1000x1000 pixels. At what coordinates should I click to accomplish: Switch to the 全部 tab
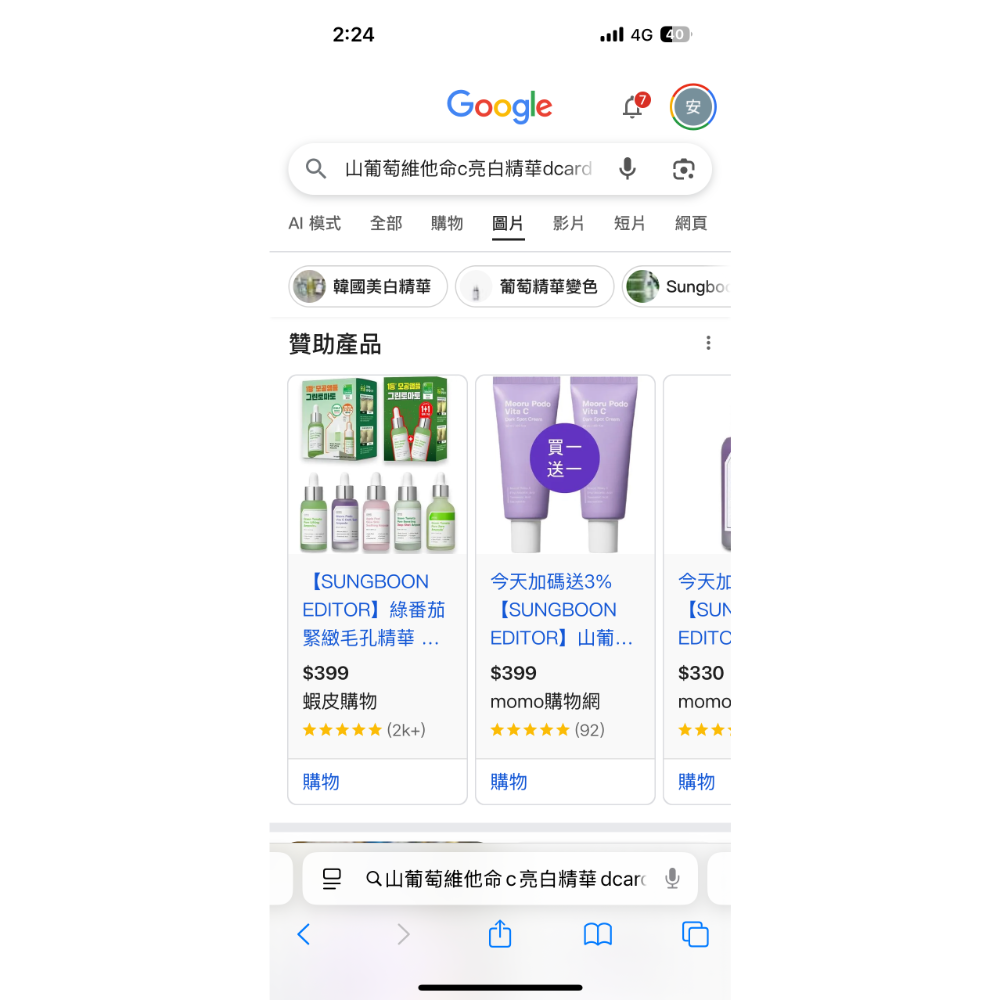click(386, 223)
